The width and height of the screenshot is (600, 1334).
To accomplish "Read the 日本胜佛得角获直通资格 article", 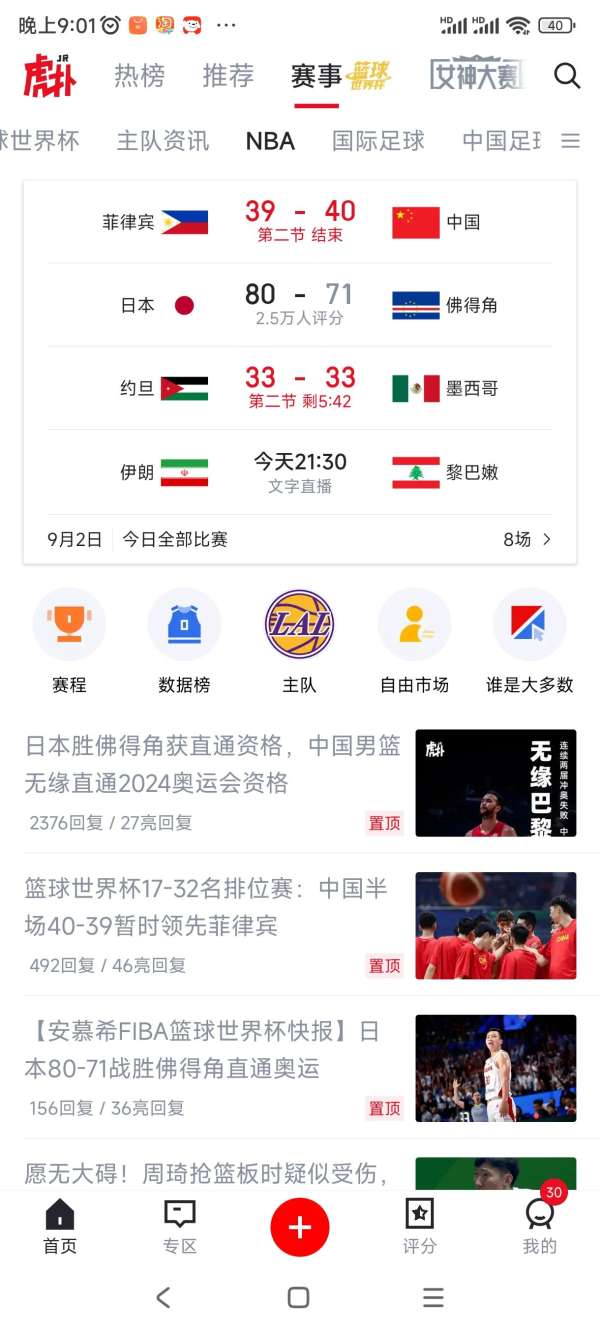I will coord(213,764).
